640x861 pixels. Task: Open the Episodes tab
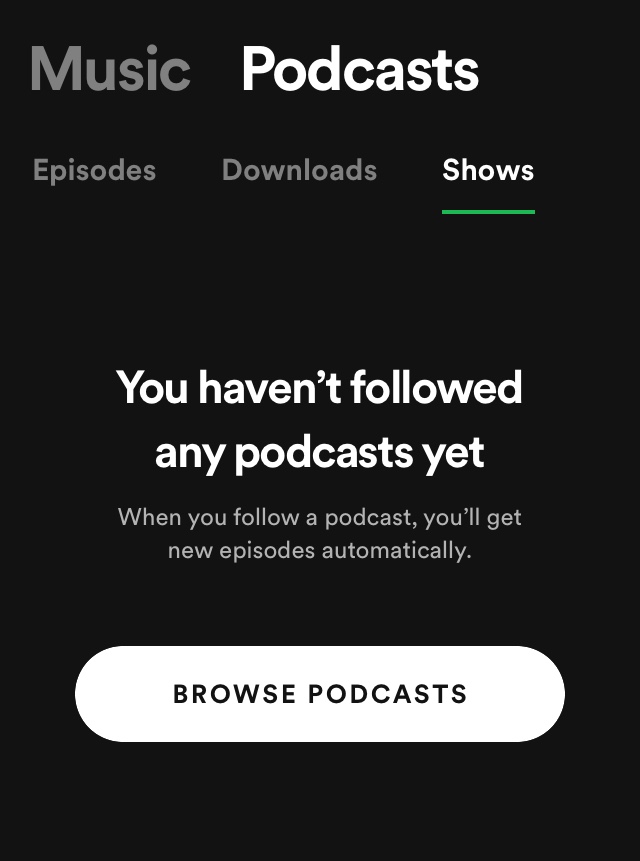click(x=94, y=170)
